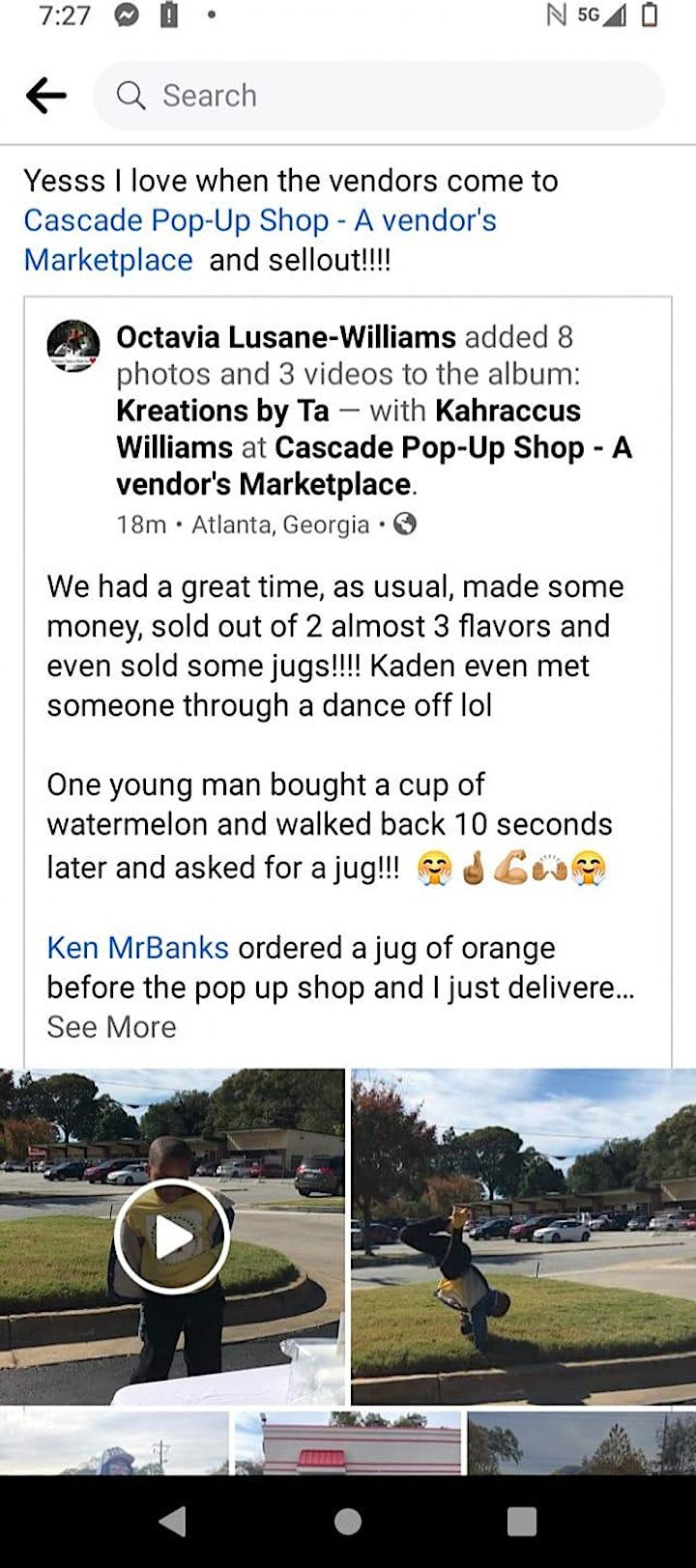Tap the system home button
Screen dimensions: 696x1568
pyautogui.click(x=348, y=1522)
